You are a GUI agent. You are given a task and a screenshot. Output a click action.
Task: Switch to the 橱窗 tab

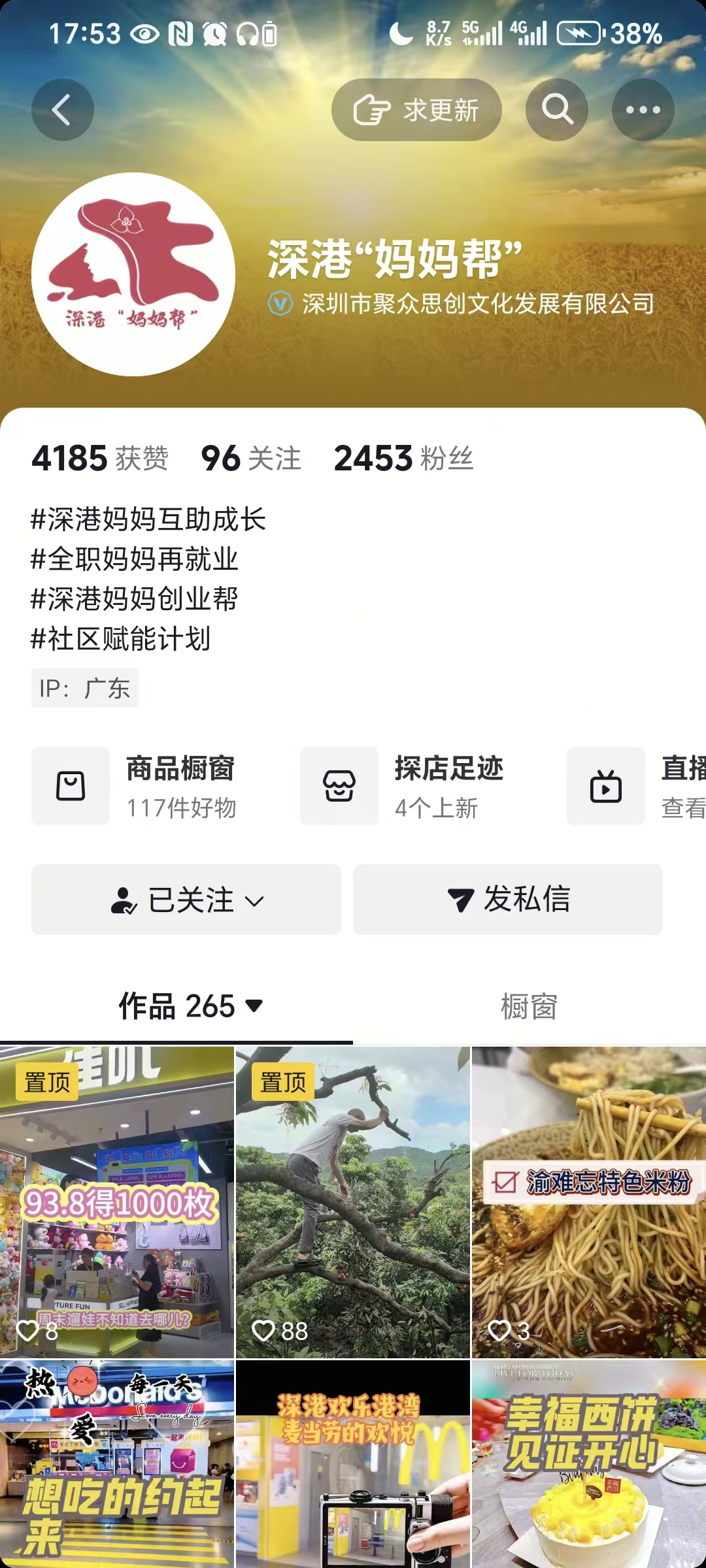point(529,1006)
